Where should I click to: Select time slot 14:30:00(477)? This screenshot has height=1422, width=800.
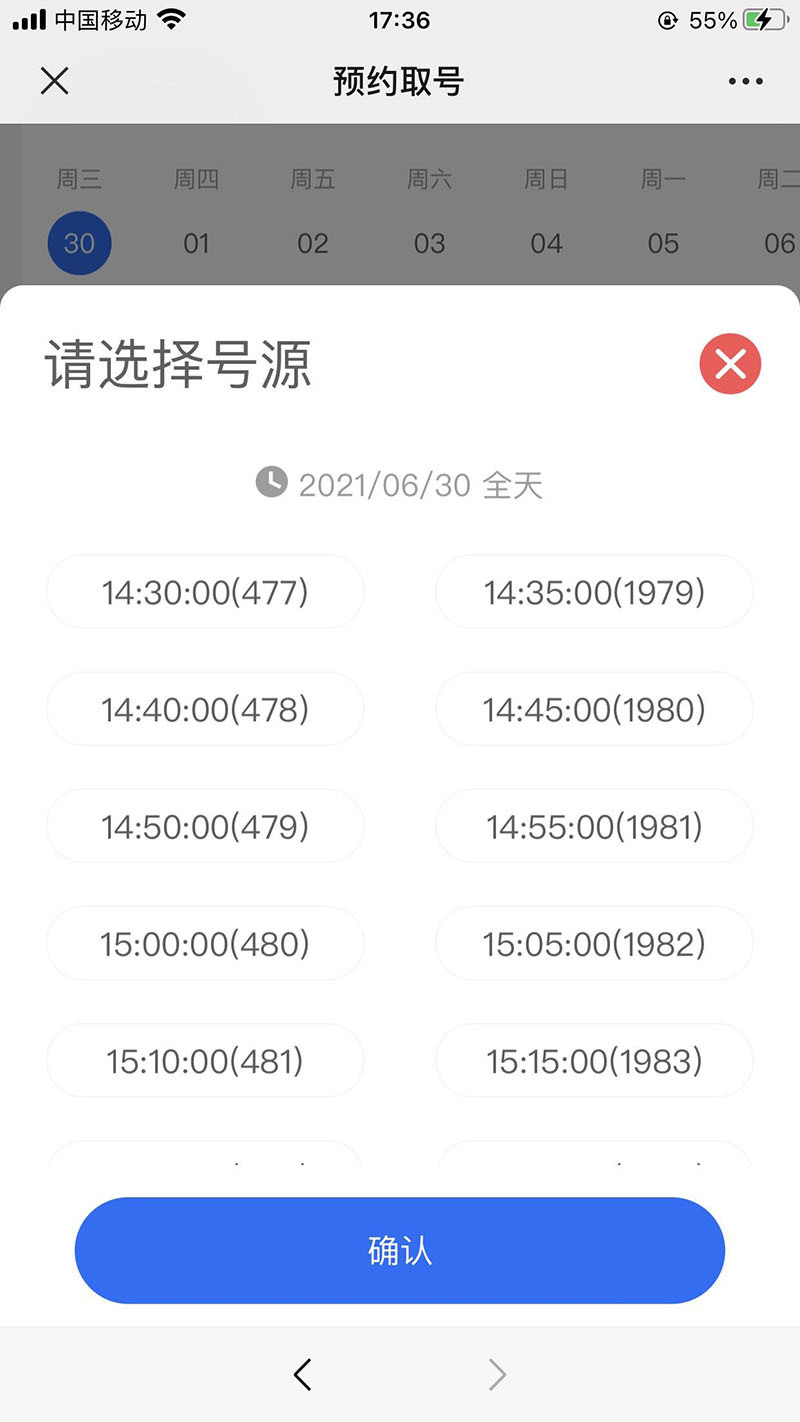click(205, 592)
